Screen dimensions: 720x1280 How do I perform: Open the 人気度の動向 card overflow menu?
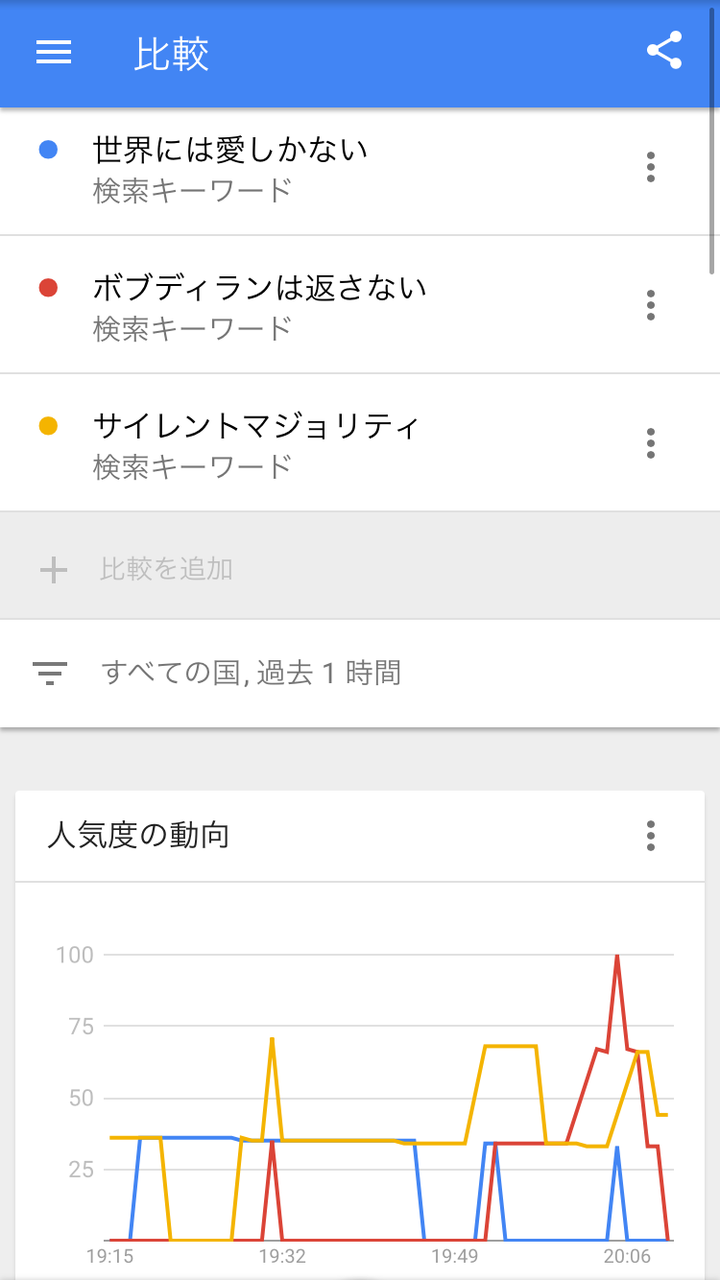tap(651, 835)
